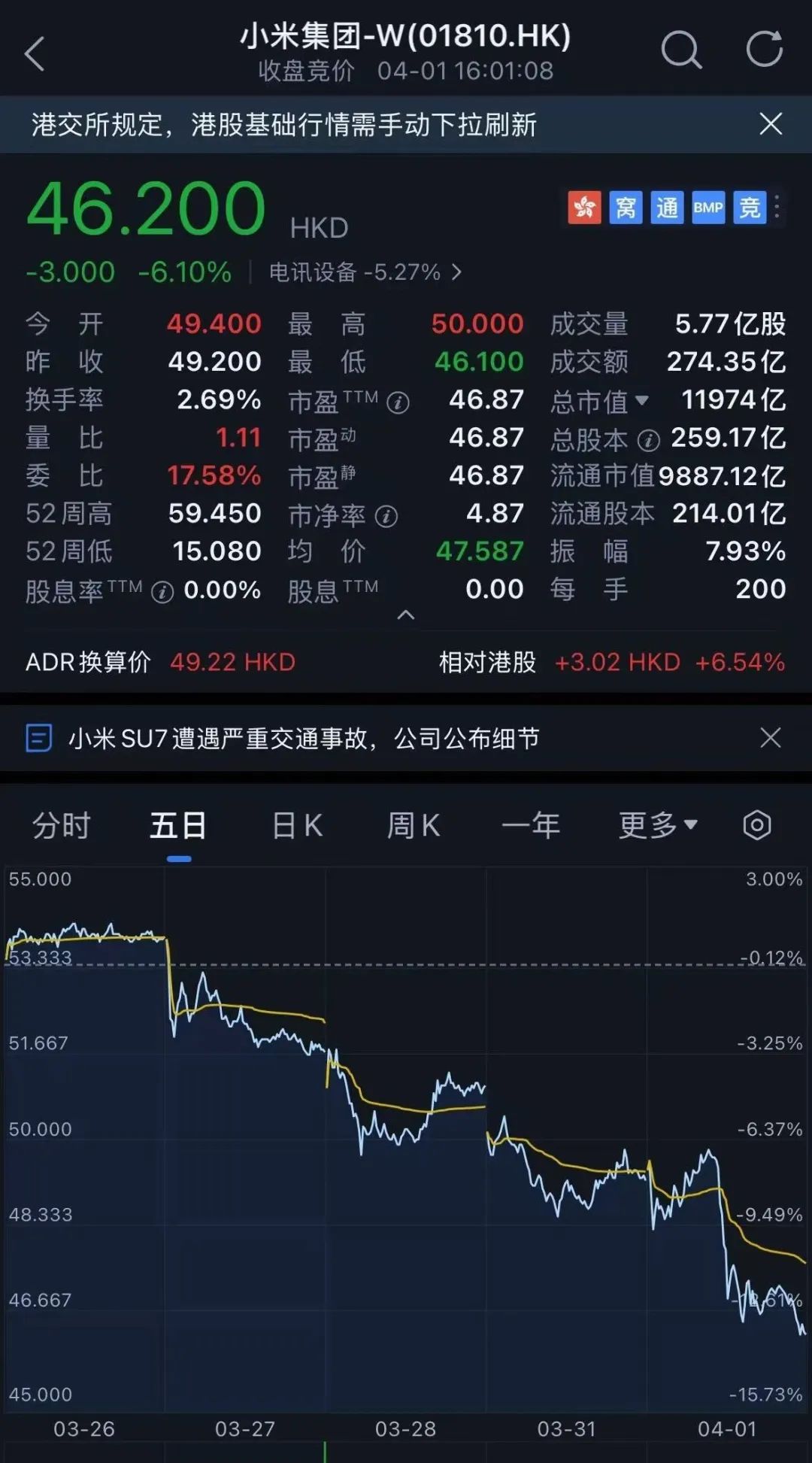The width and height of the screenshot is (812, 1463).
Task: Tap the 总股本 info icon
Action: (648, 440)
